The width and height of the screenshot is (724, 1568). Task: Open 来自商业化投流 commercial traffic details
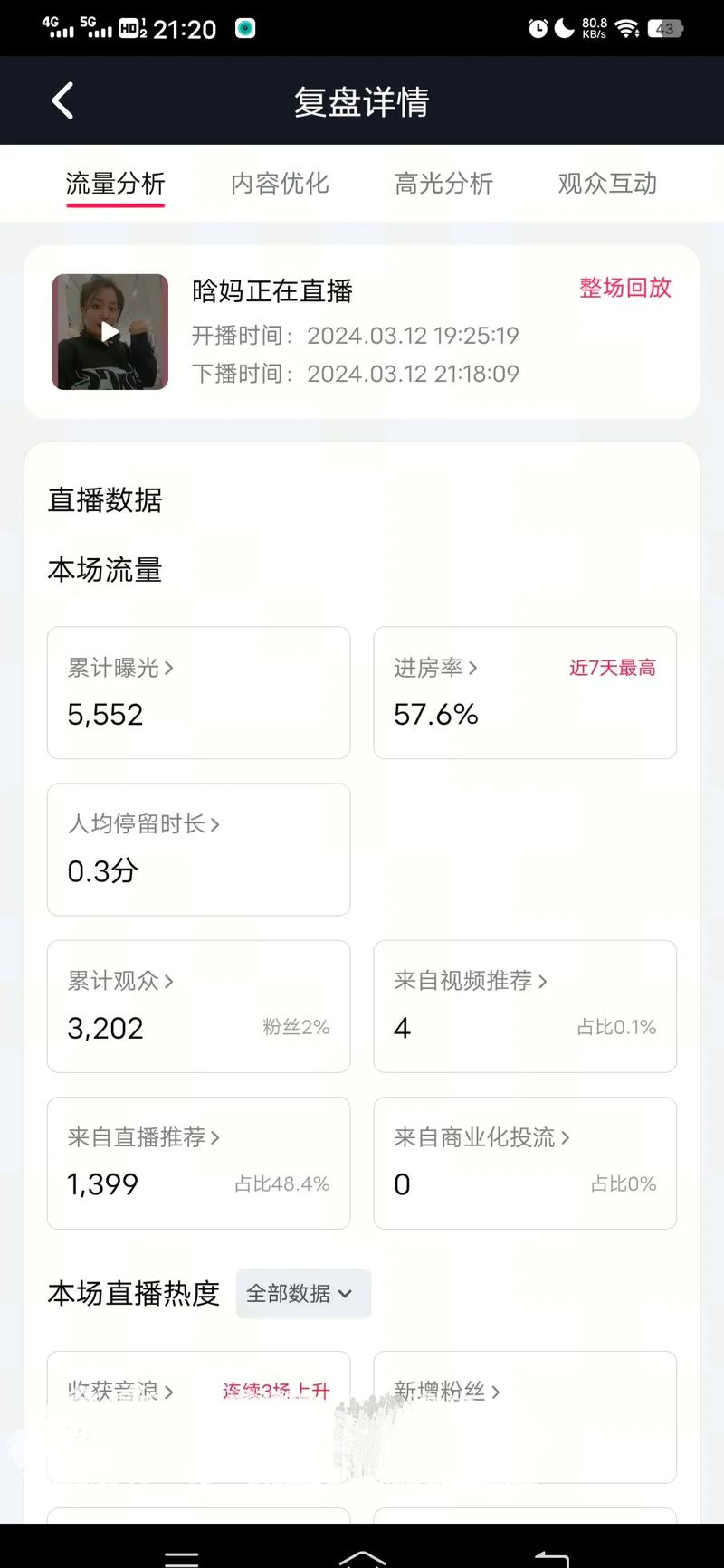coord(477,1138)
